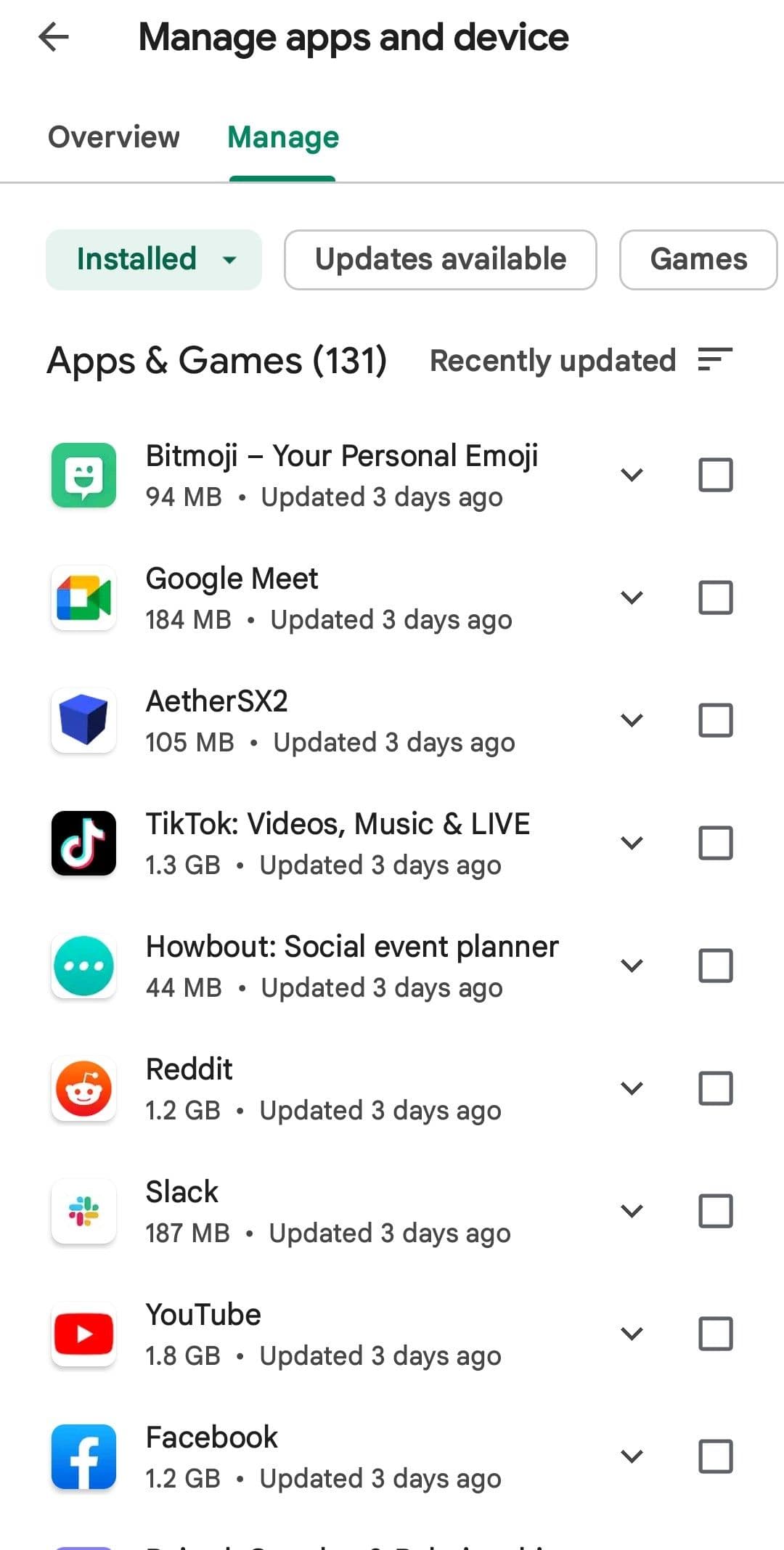Select the Bitmoji checkbox

pyautogui.click(x=715, y=475)
